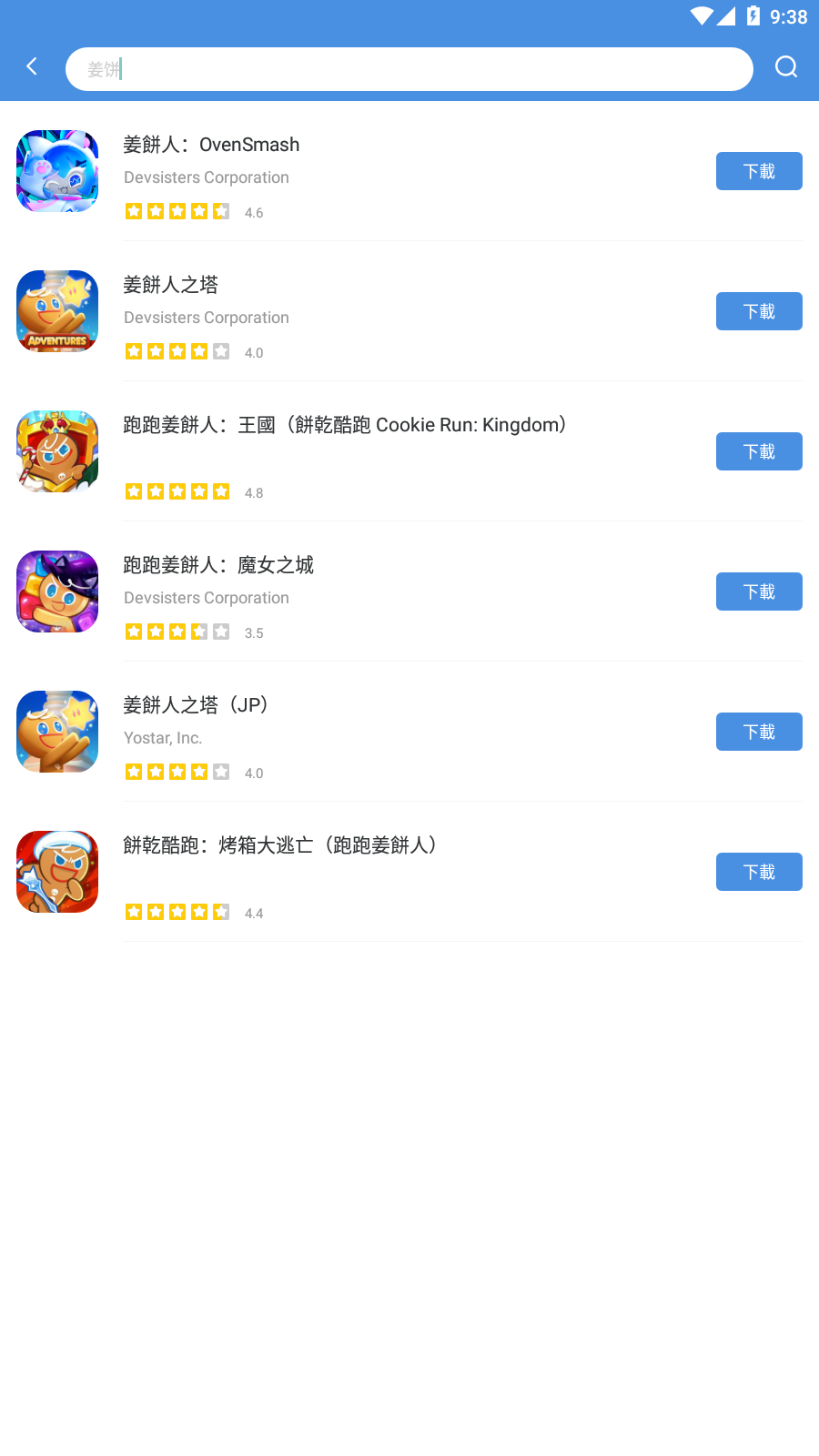Download 姜餅人之塔（JP）

pos(759,731)
